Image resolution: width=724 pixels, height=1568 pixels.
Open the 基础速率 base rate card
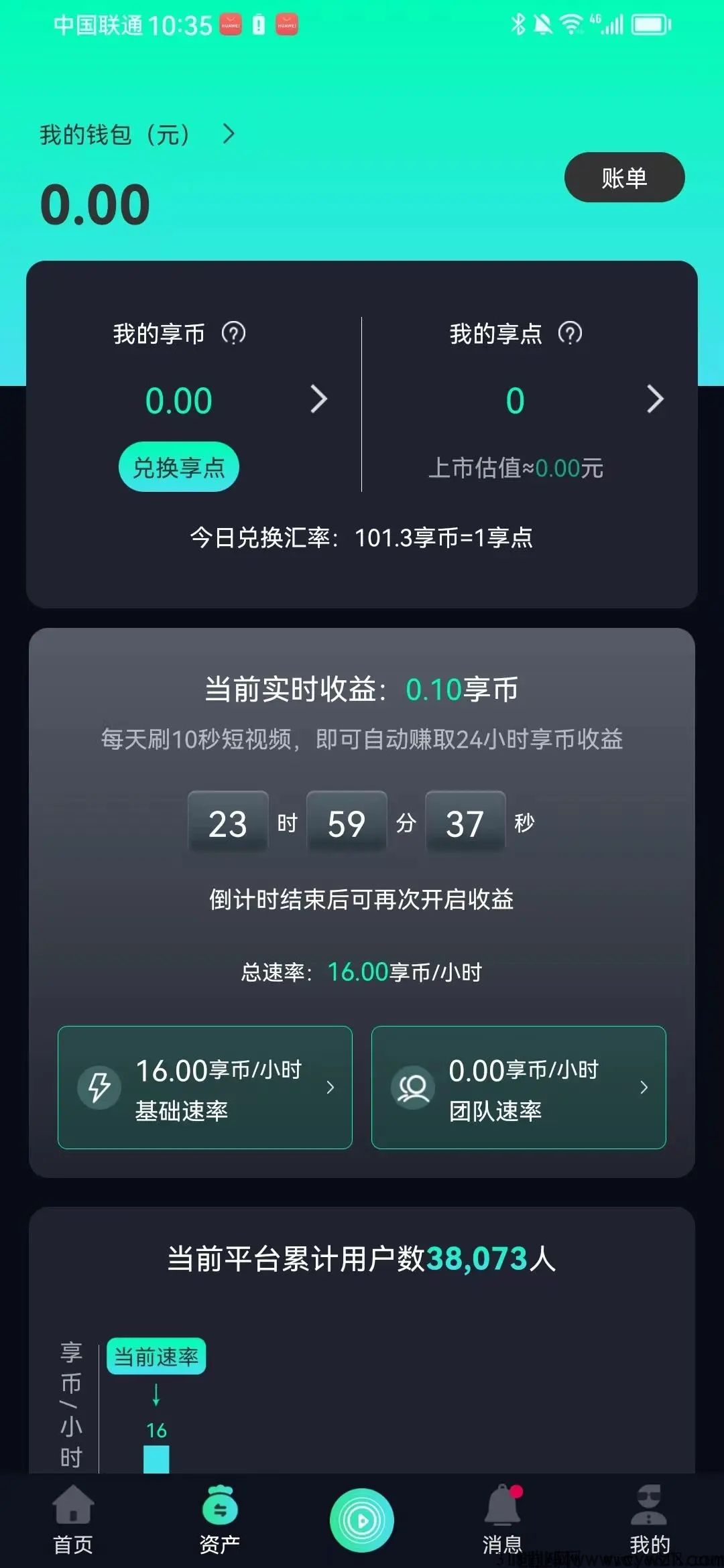pyautogui.click(x=205, y=1087)
